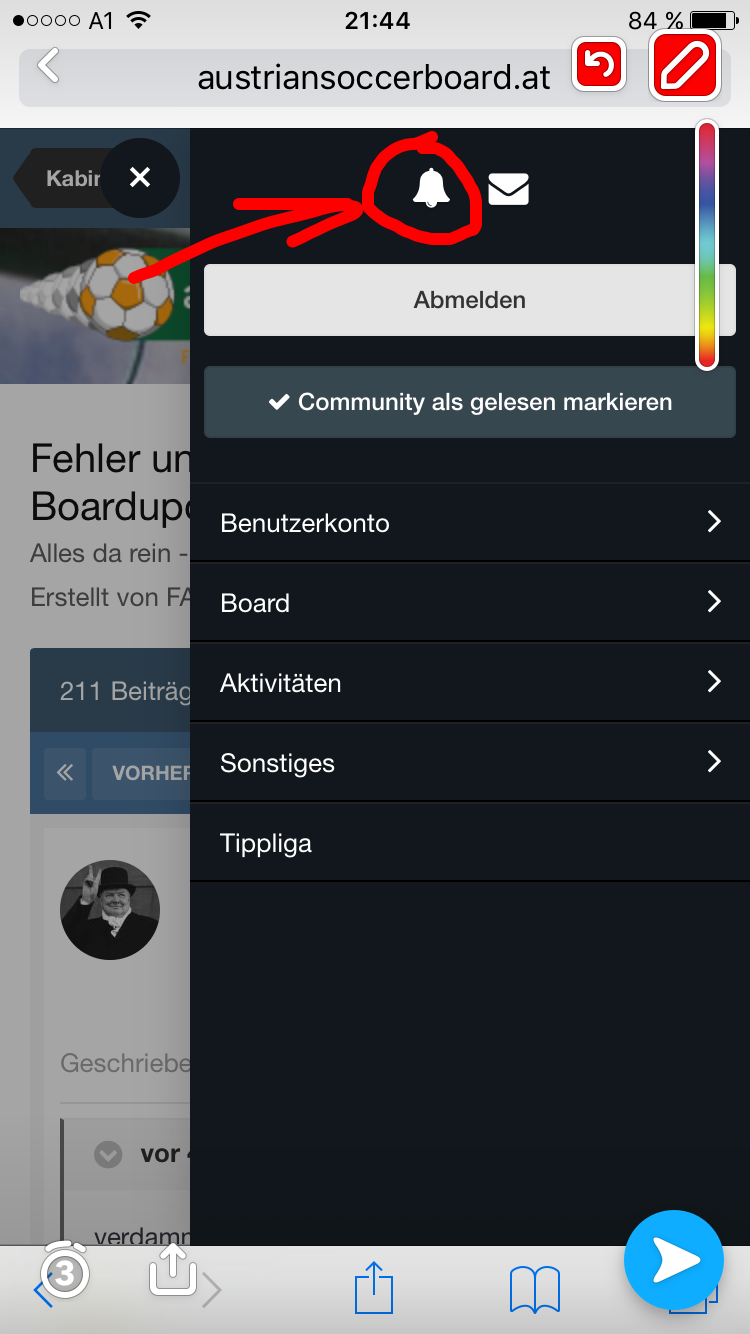Open Sonstiges submenu
This screenshot has height=1334, width=750.
click(x=470, y=762)
